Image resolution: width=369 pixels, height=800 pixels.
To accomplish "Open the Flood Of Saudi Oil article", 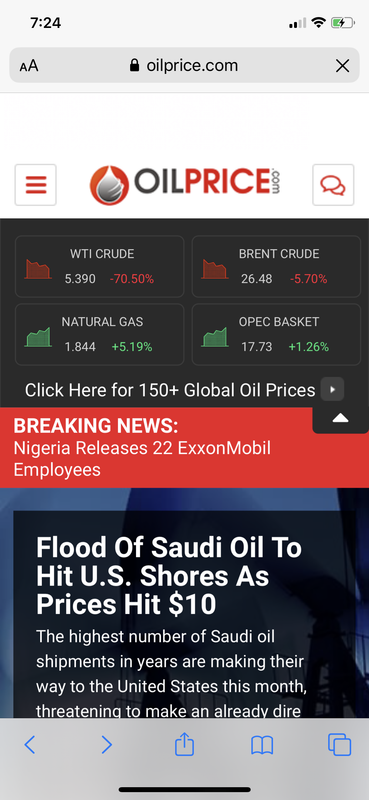I will (169, 576).
